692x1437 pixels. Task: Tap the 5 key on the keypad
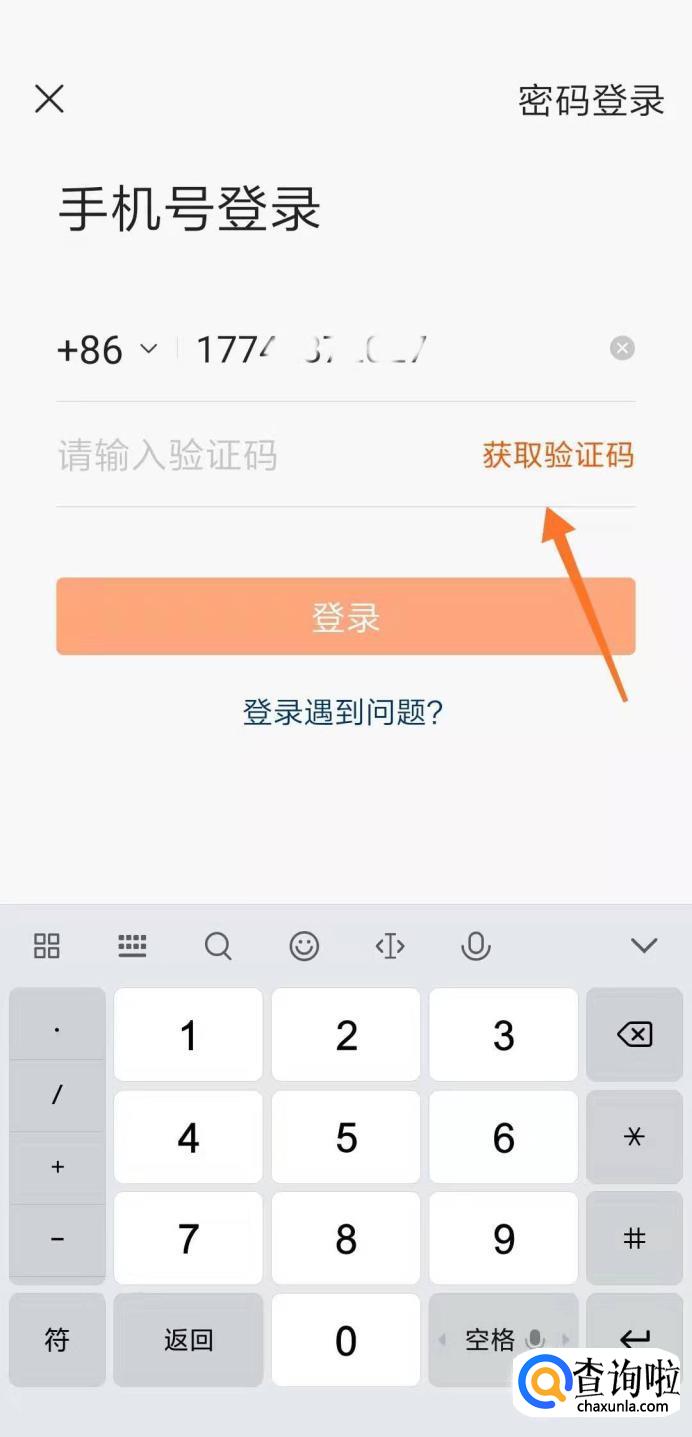point(346,1137)
